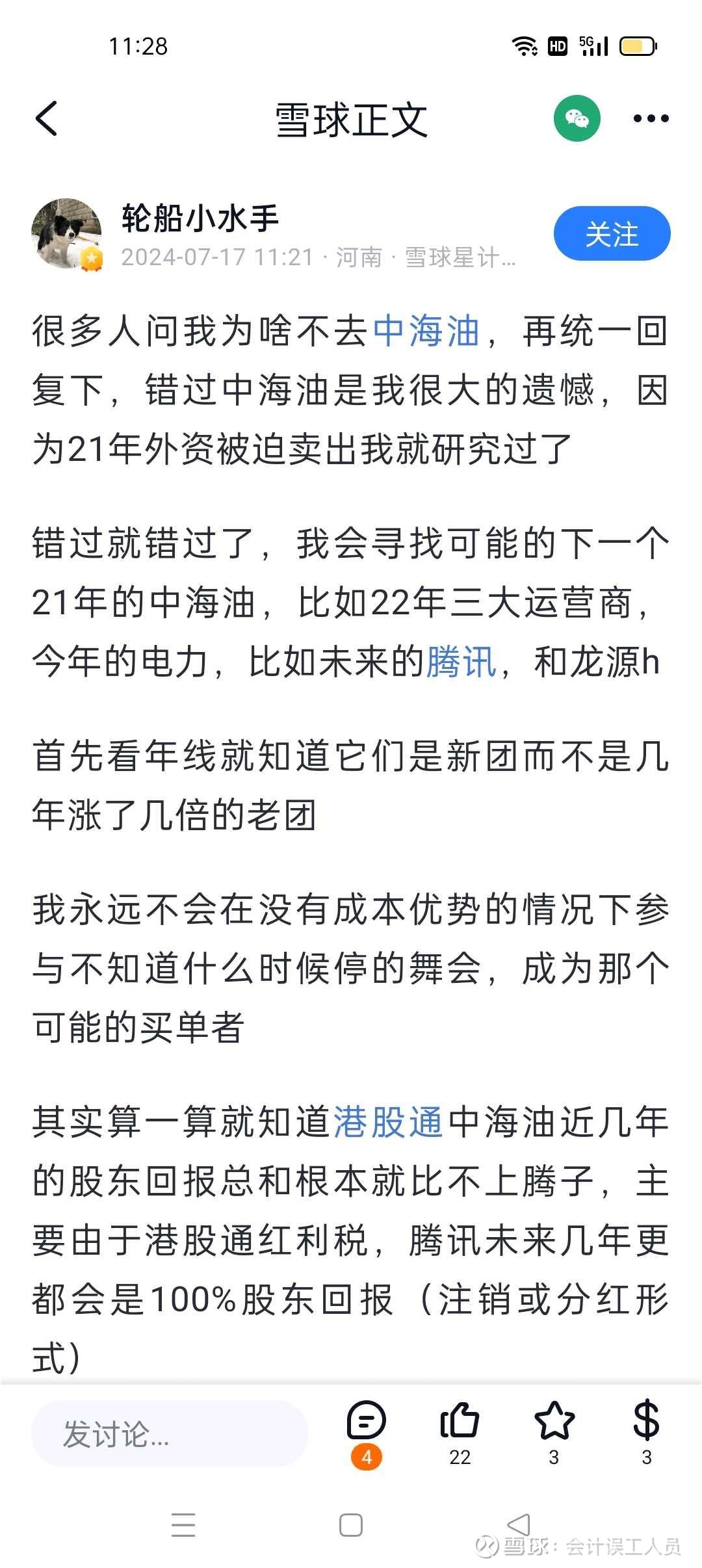Open recent apps from the navigation bar

coord(183,1525)
